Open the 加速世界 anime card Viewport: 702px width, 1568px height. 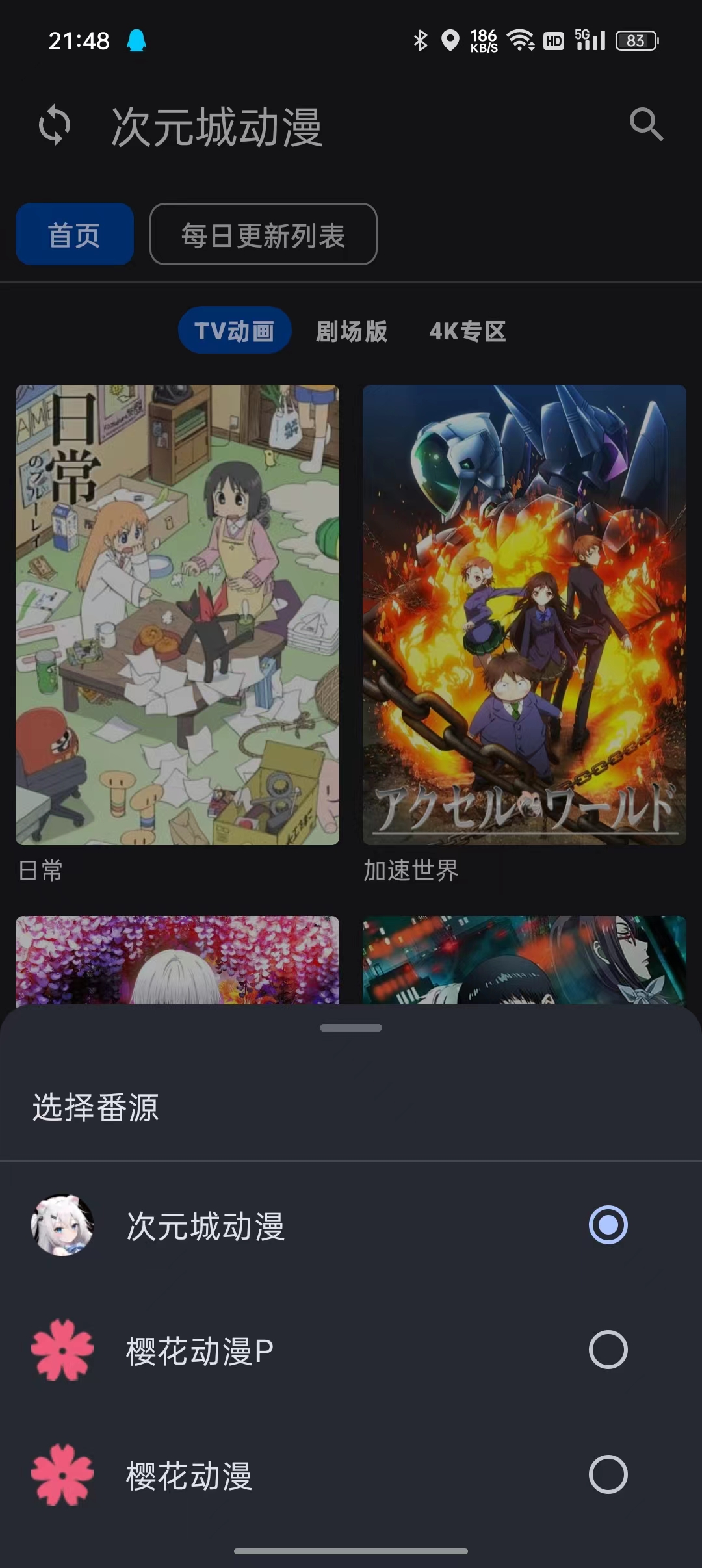click(x=524, y=615)
